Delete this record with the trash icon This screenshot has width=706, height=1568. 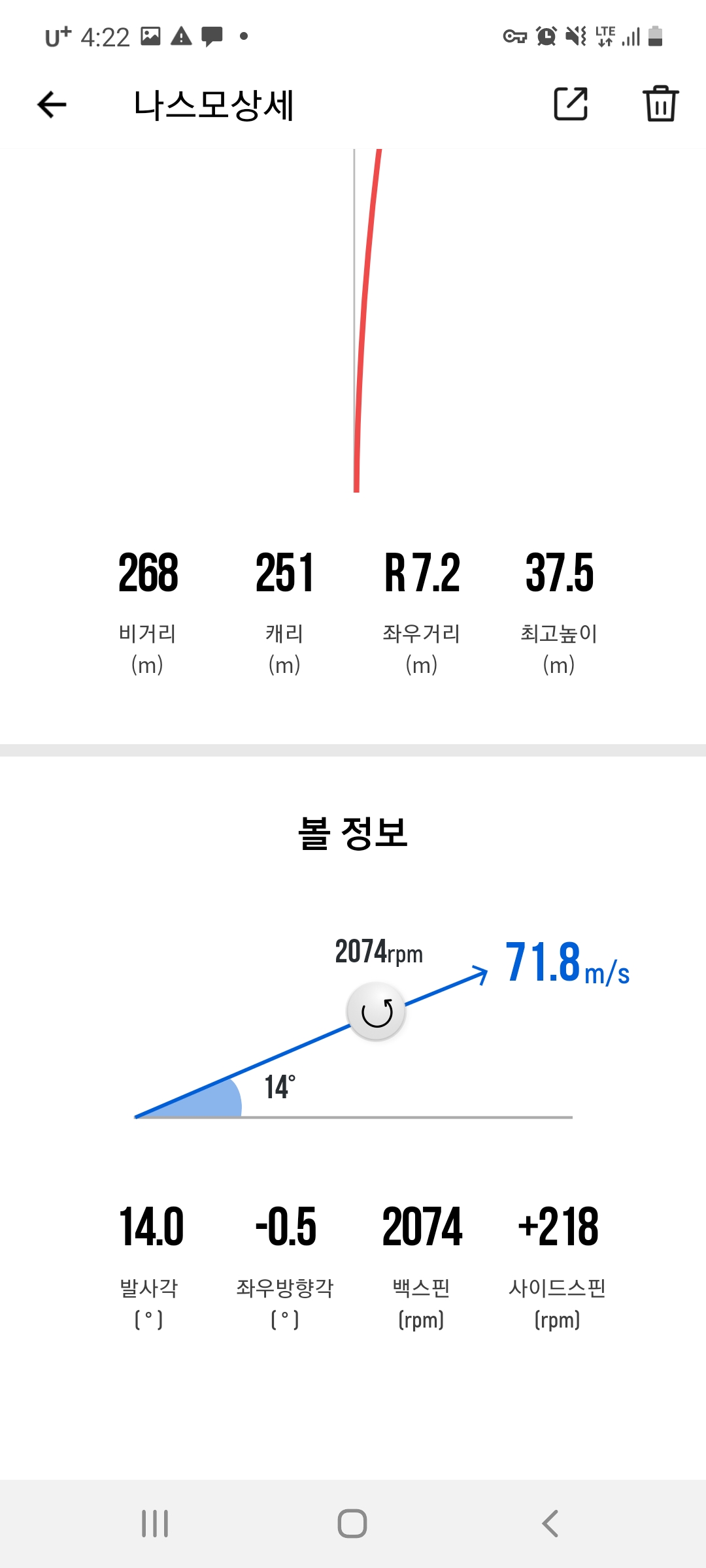660,104
